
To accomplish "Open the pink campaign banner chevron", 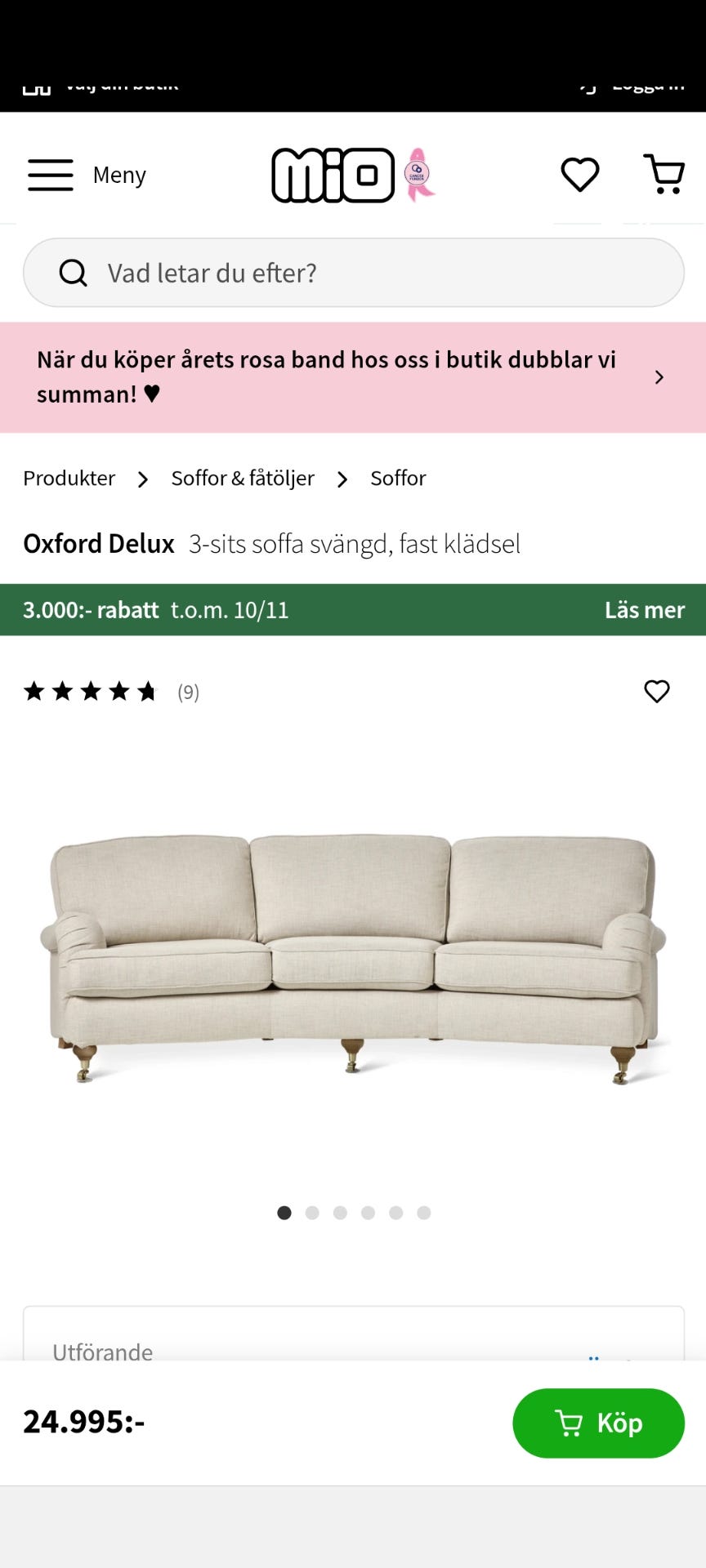I will [x=659, y=376].
